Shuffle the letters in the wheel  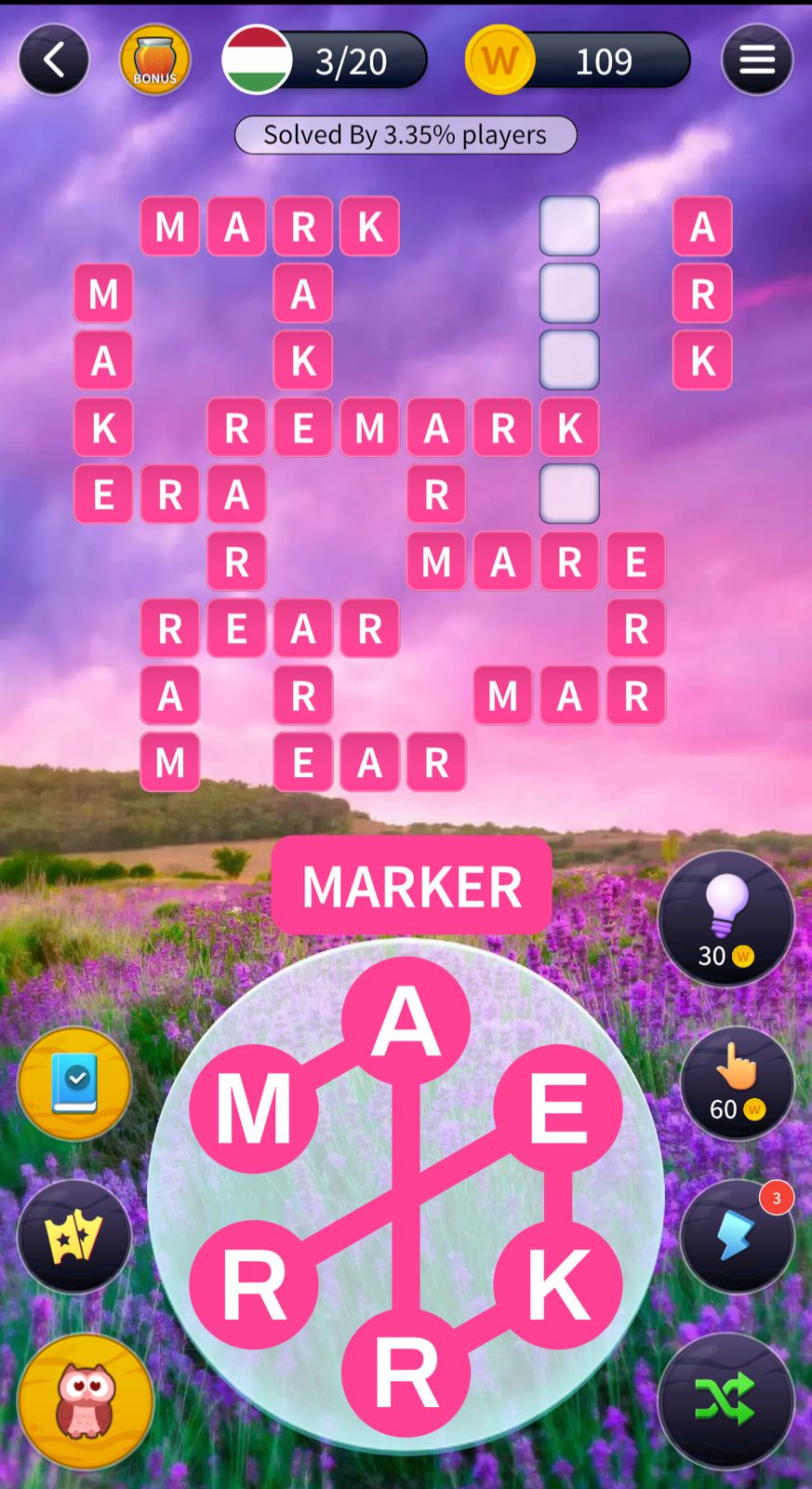point(725,1399)
